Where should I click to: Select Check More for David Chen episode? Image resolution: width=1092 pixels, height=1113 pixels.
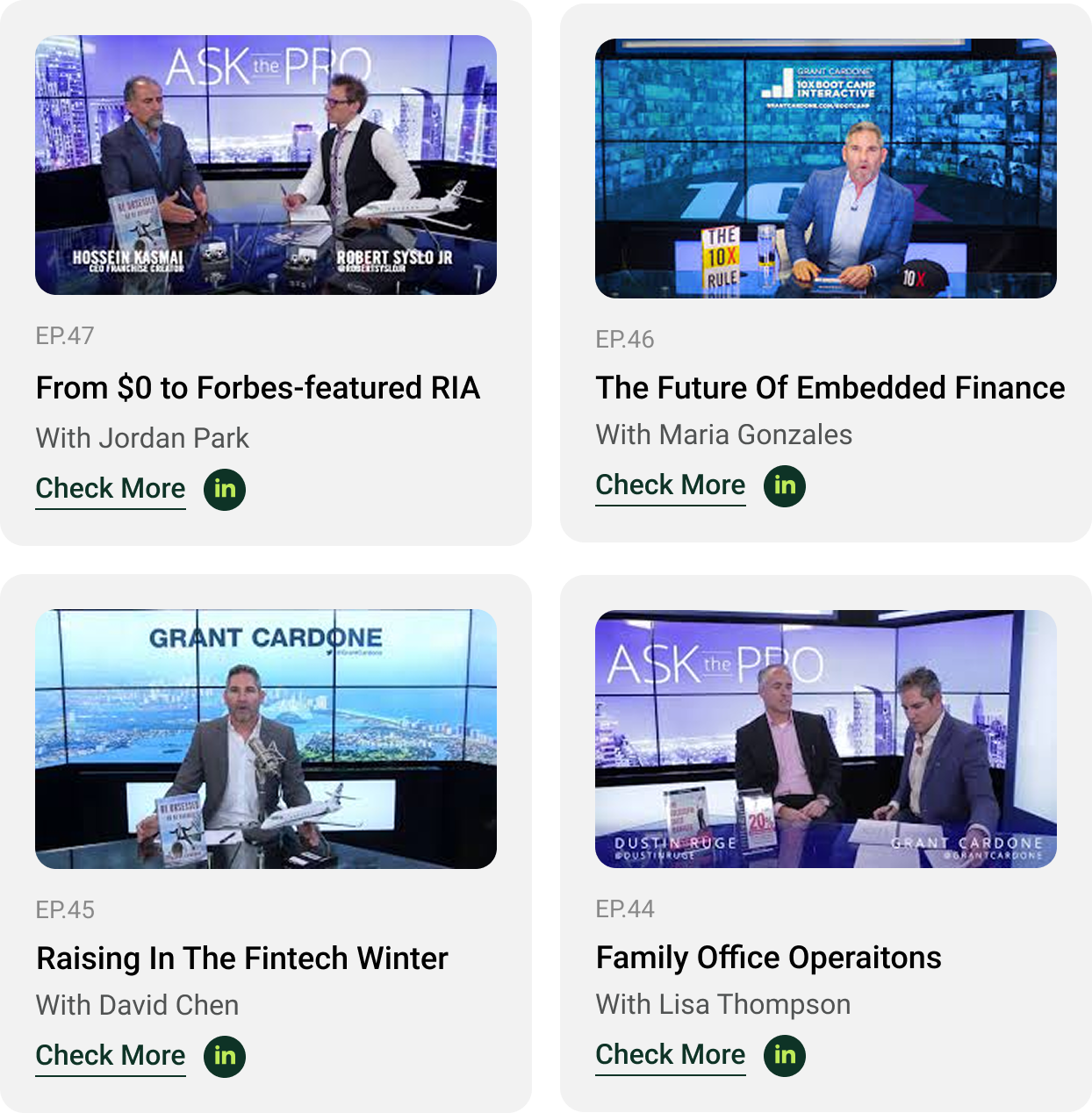coord(111,1055)
